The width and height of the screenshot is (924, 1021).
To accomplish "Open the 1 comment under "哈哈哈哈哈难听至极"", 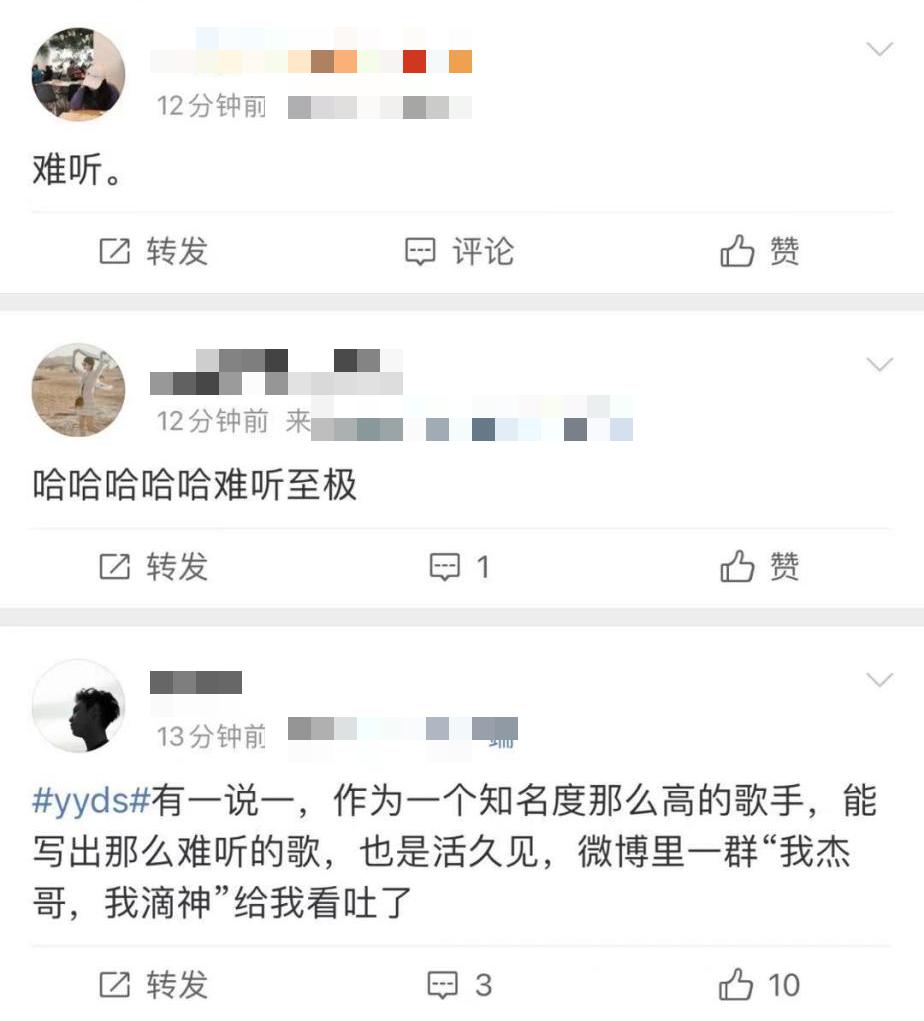I will point(459,568).
